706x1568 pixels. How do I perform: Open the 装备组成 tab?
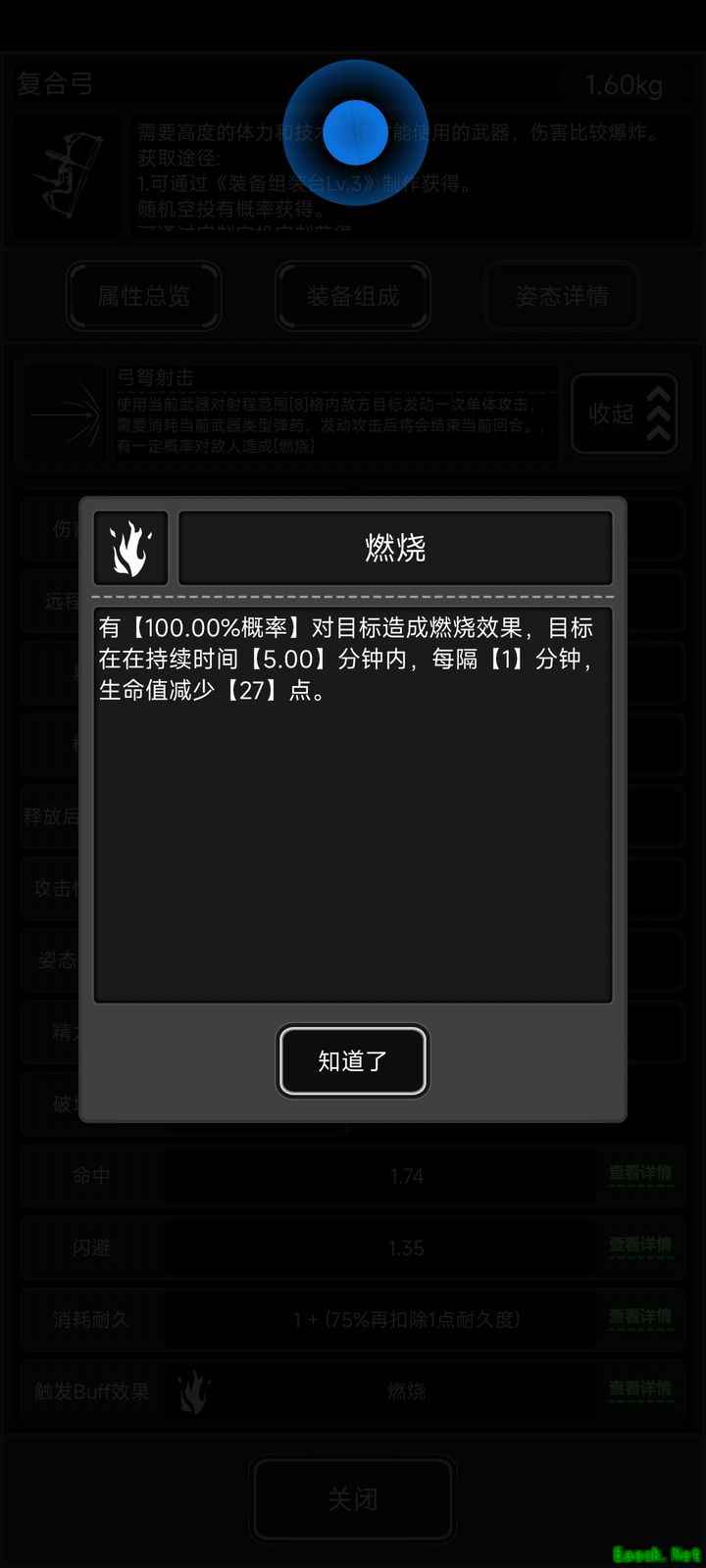[353, 296]
